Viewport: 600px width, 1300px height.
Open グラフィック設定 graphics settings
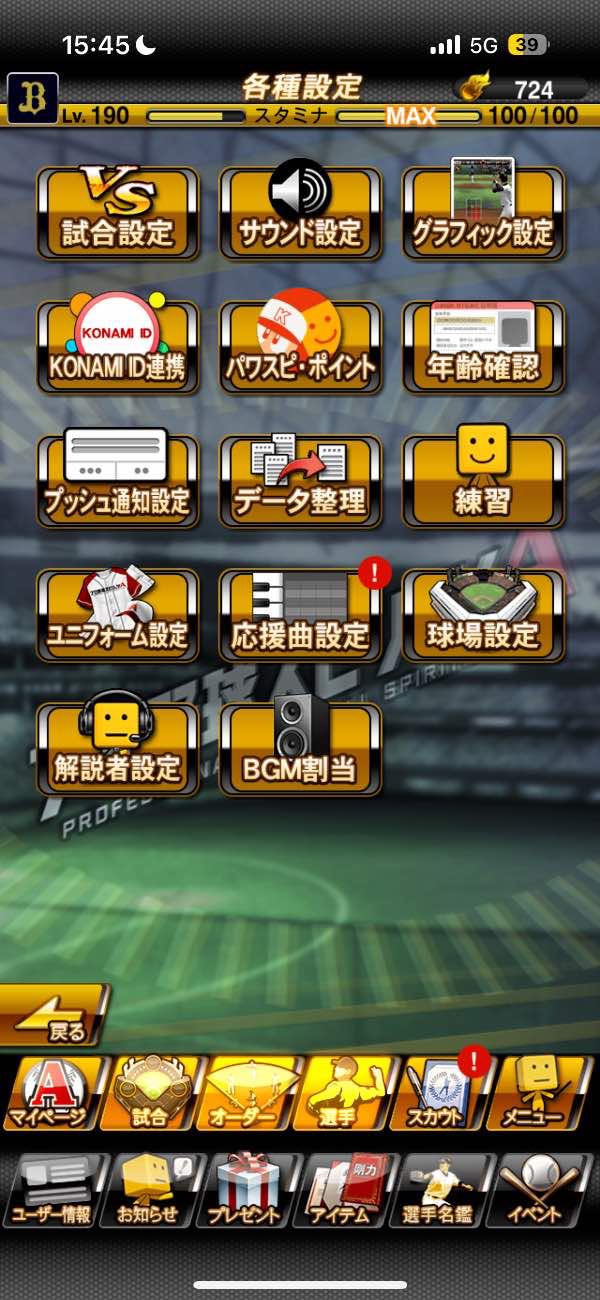[483, 212]
